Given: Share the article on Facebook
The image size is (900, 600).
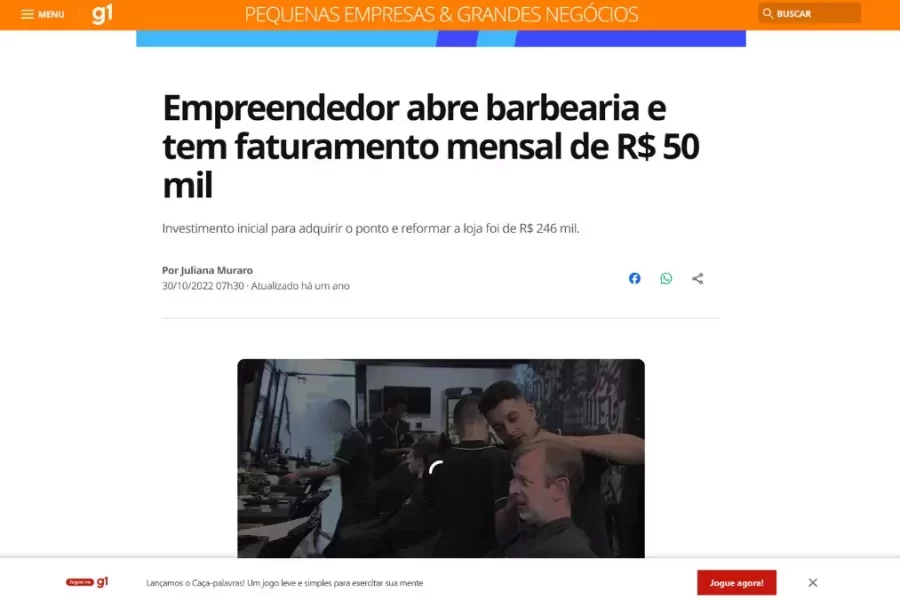Looking at the screenshot, I should pyautogui.click(x=634, y=278).
